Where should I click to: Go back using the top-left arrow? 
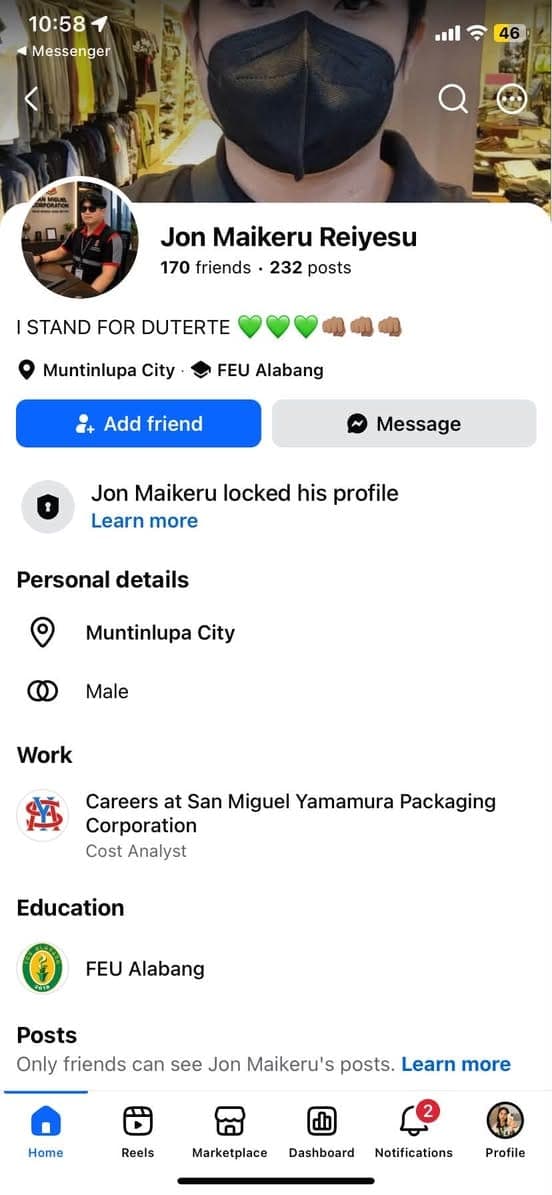click(x=30, y=99)
